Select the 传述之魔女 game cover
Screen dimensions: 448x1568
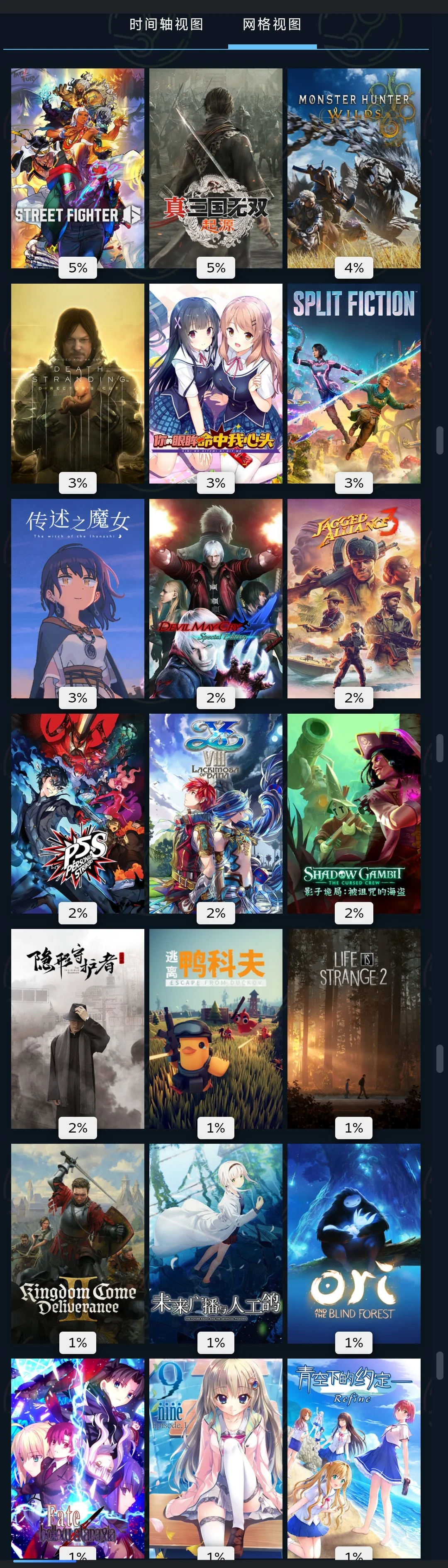[x=78, y=598]
